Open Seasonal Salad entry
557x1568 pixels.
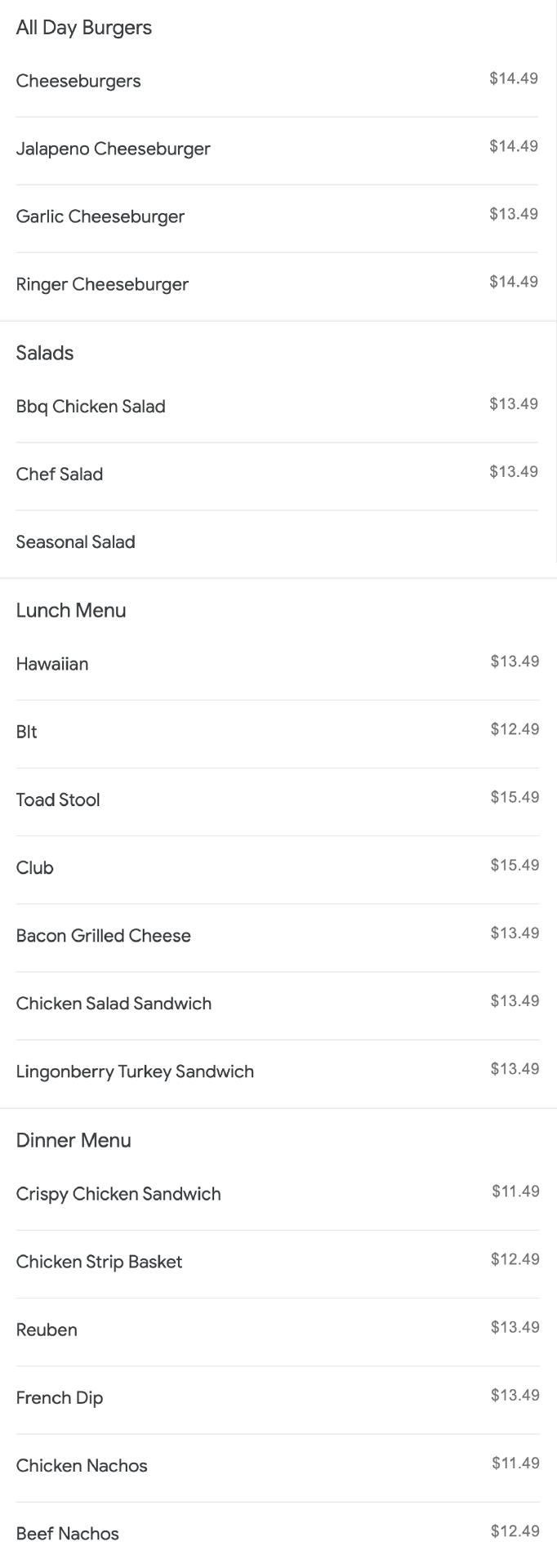point(76,542)
